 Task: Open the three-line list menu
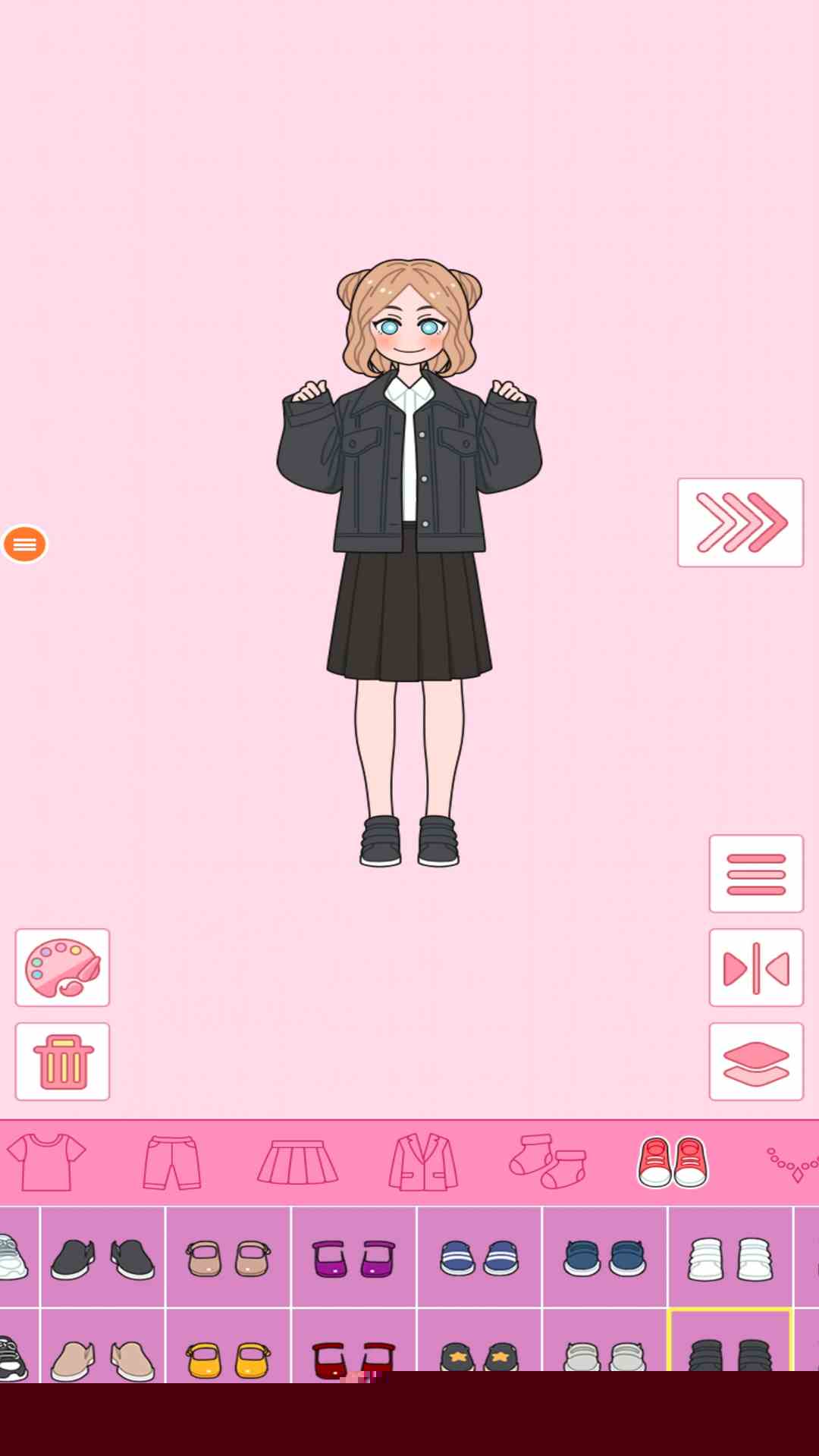click(755, 874)
